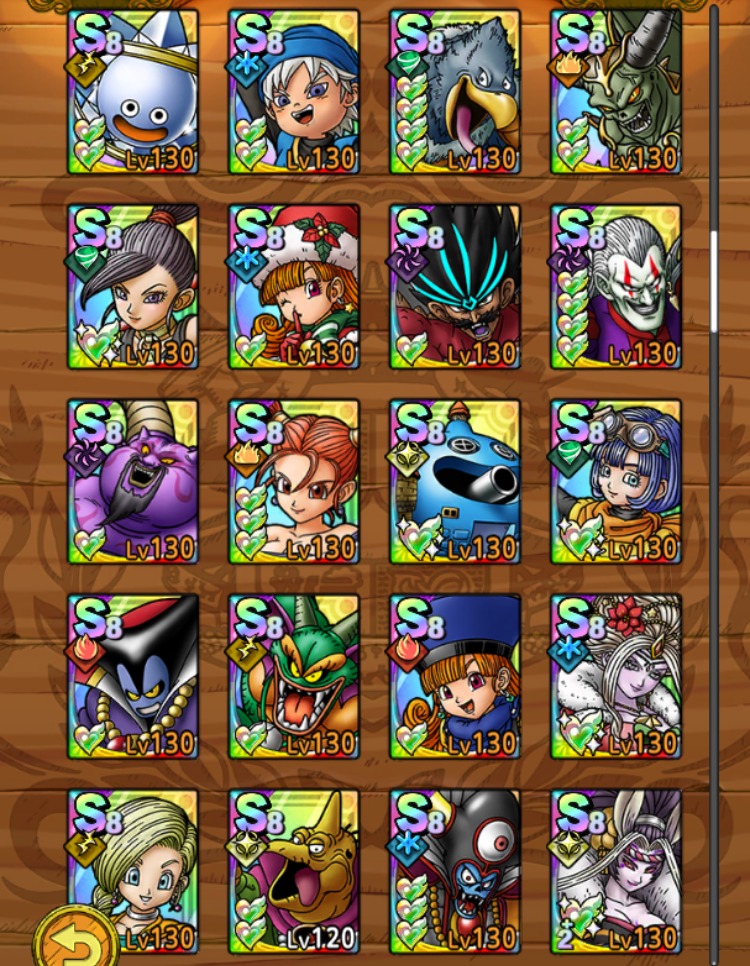750x966 pixels.
Task: Select the masked villain with cyan stripes
Action: (x=455, y=287)
